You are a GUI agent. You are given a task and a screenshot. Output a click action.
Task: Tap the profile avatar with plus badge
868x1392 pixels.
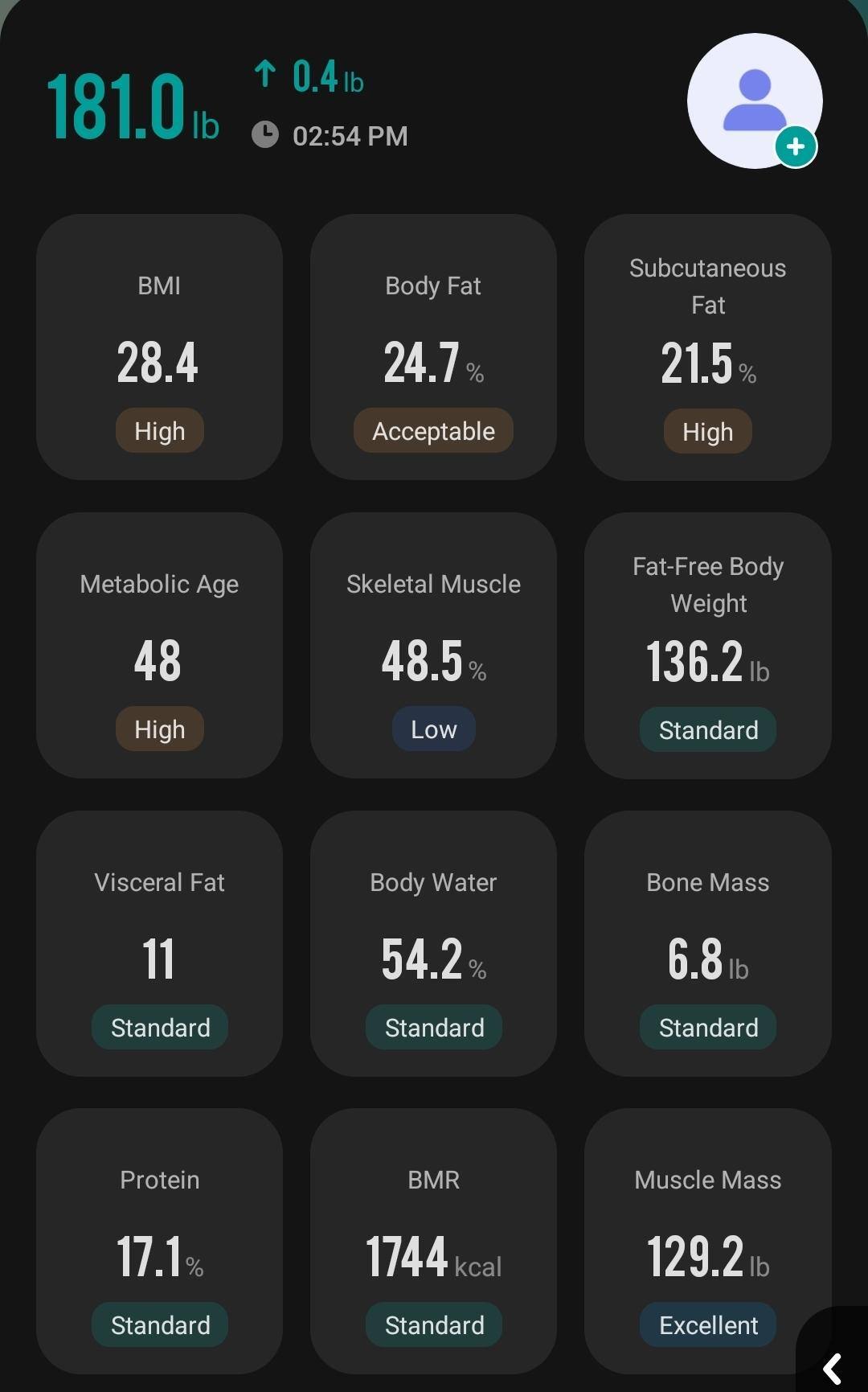click(754, 101)
